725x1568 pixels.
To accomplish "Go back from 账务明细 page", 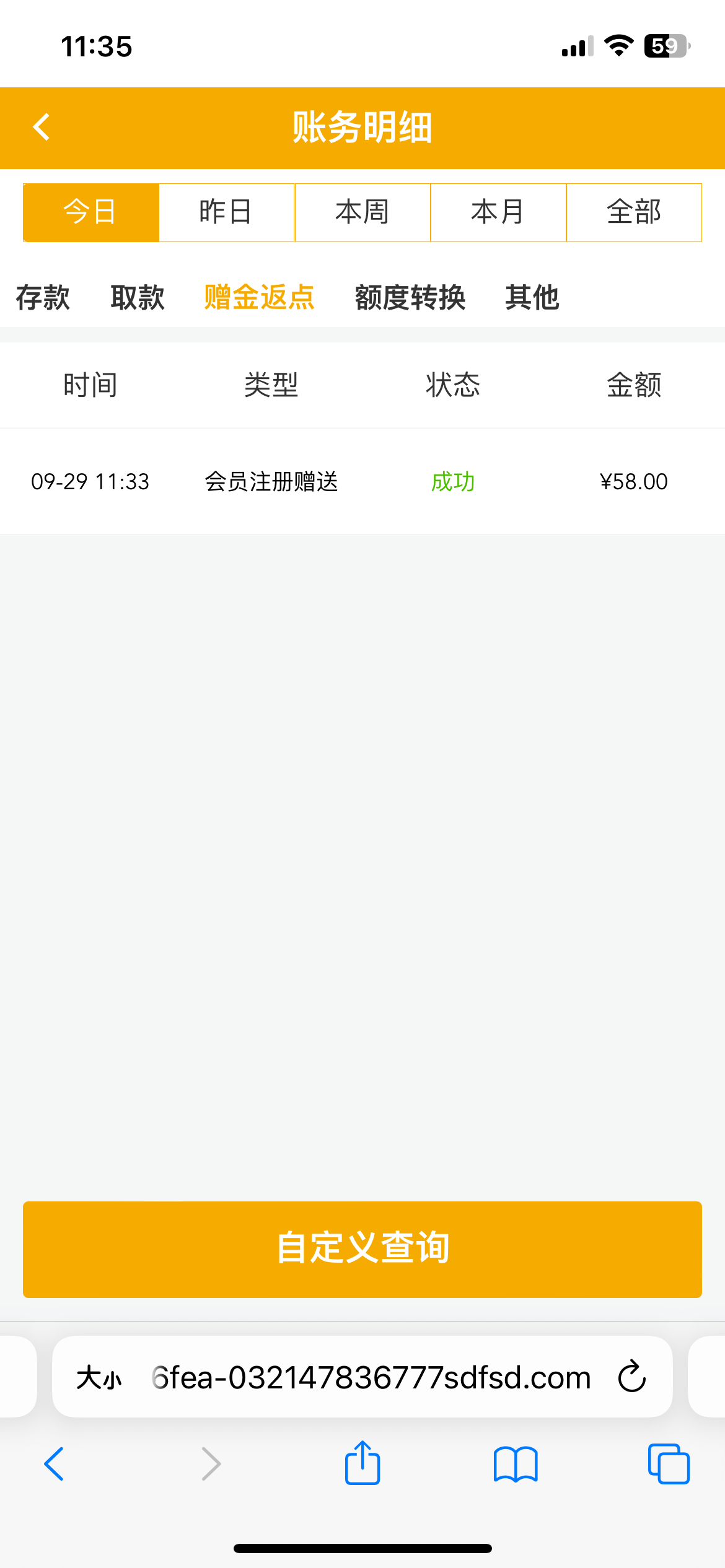I will pos(42,128).
